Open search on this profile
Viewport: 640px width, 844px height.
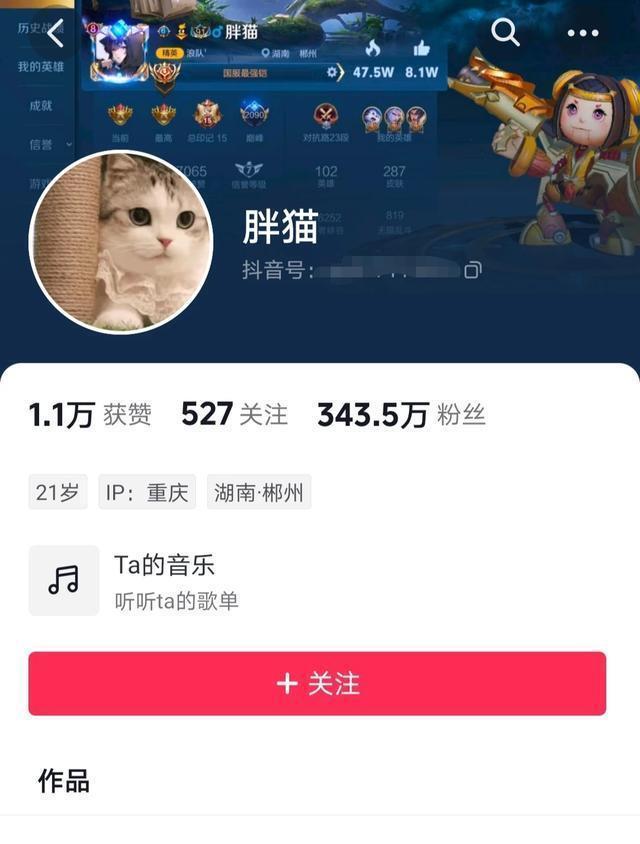505,32
